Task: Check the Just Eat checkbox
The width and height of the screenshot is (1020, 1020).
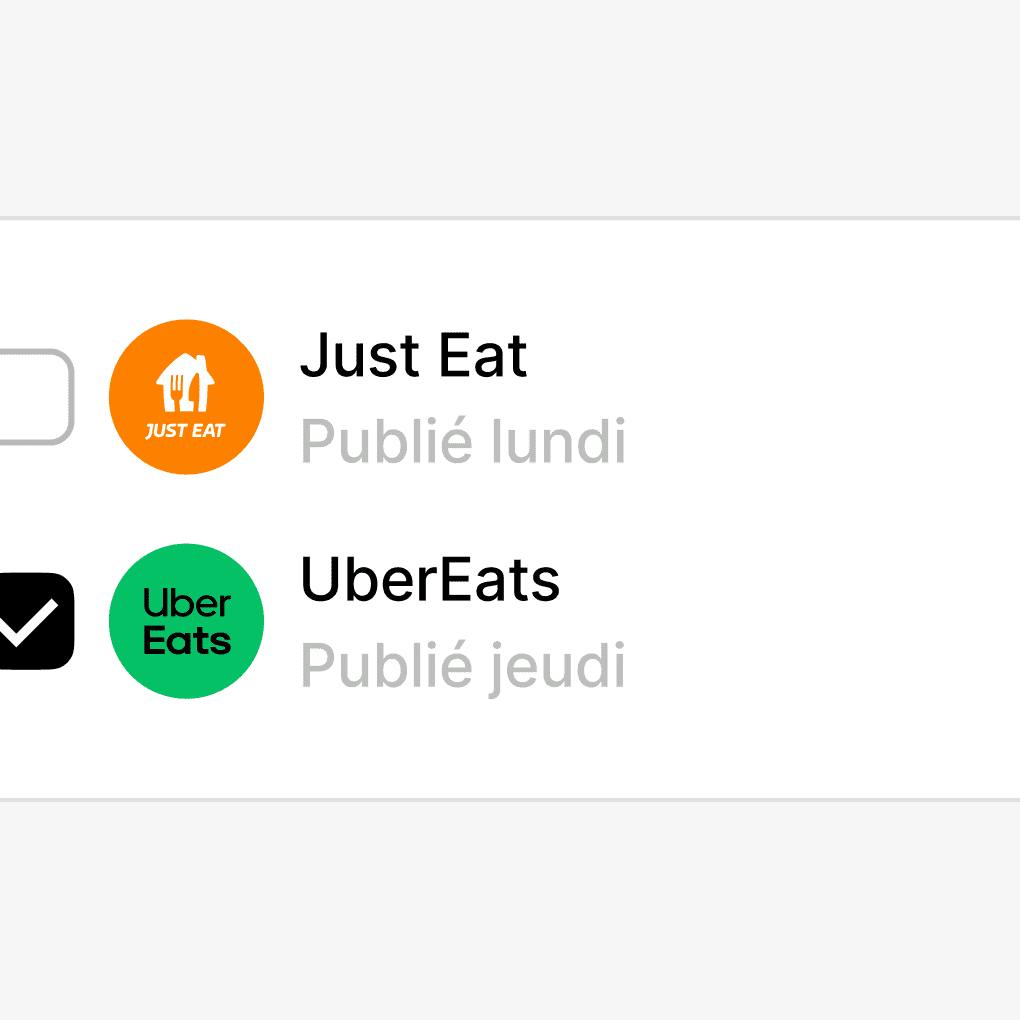Action: click(x=32, y=397)
